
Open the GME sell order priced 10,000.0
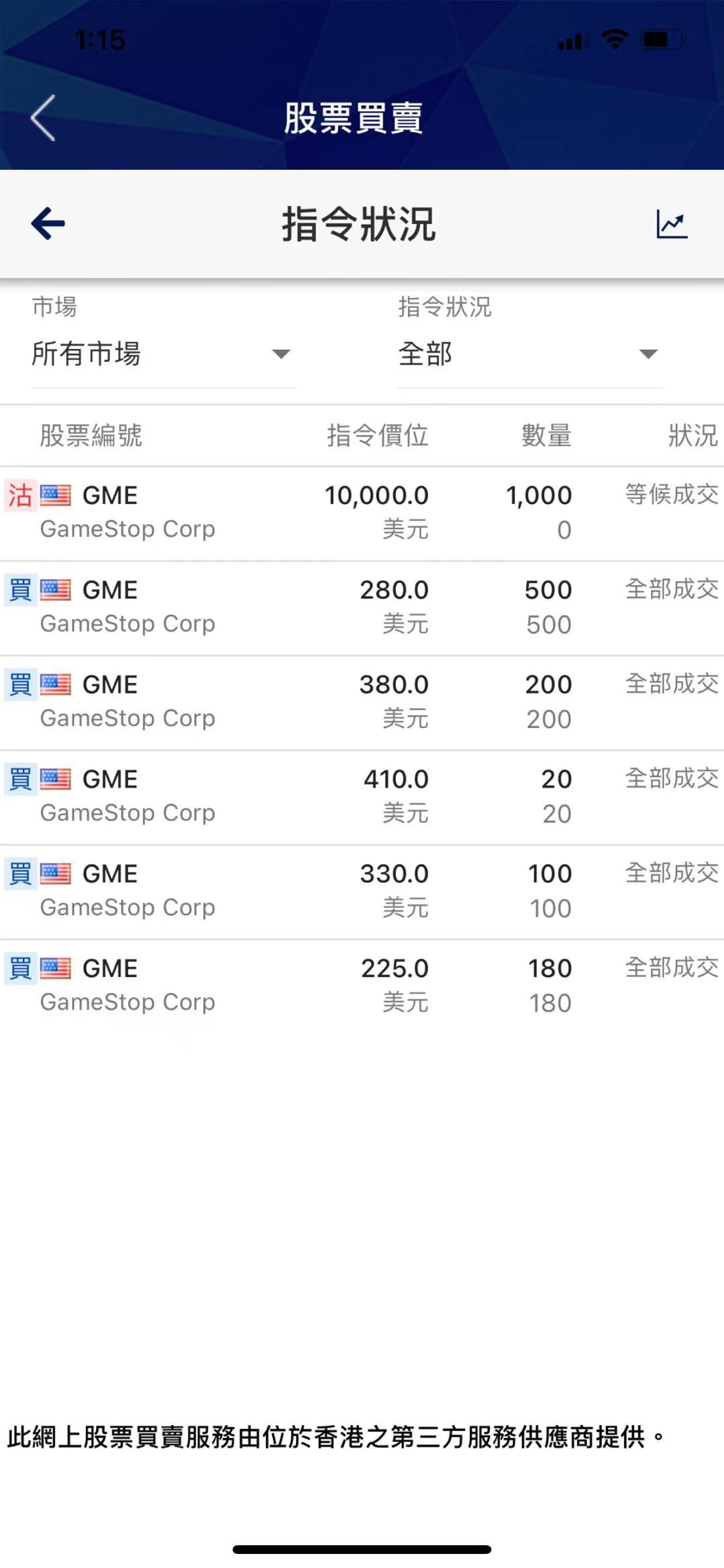(362, 513)
